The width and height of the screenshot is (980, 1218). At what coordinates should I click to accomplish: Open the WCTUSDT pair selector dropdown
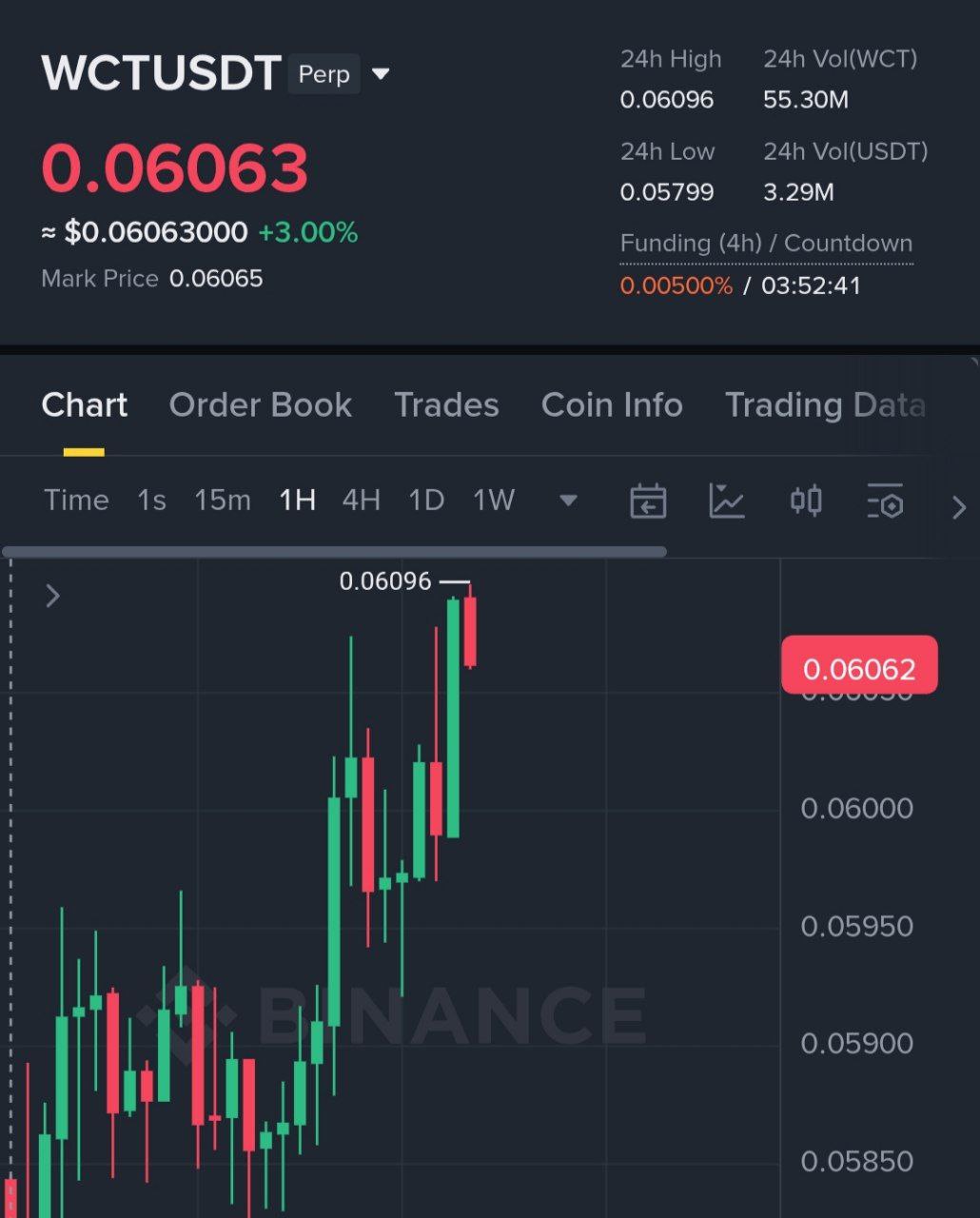point(381,74)
